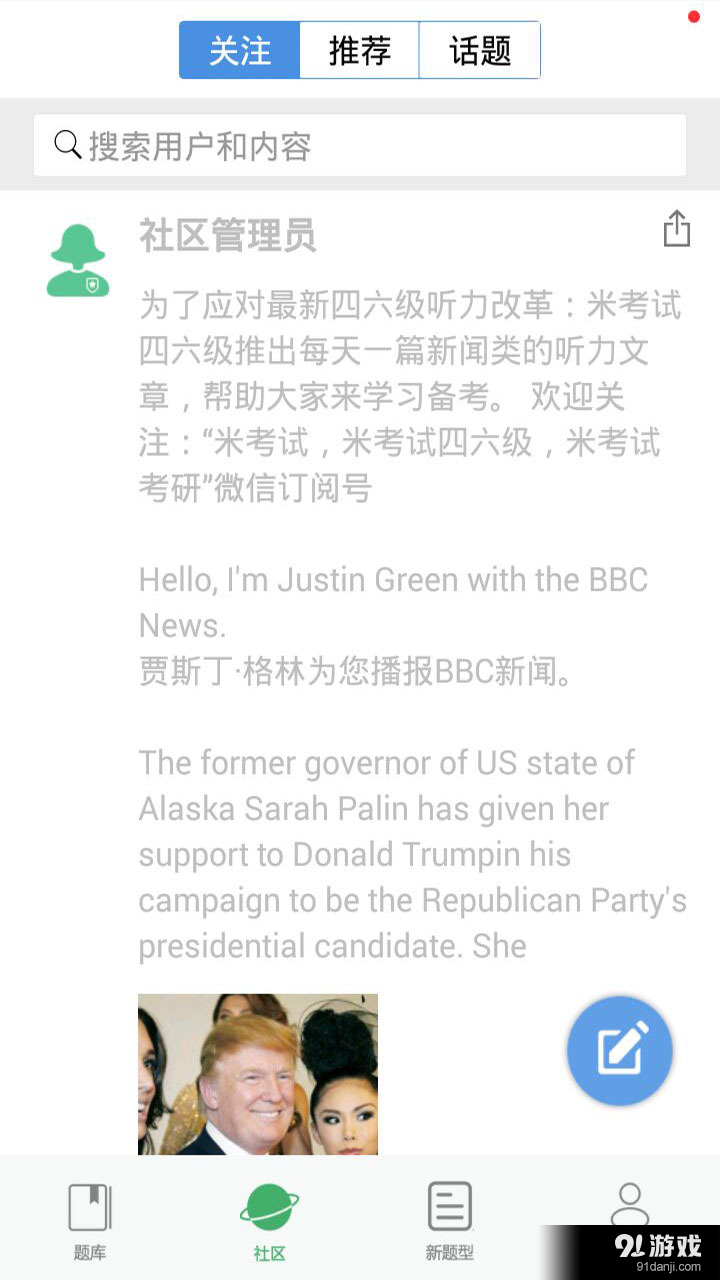Open the 社区管理员 green avatar
The height and width of the screenshot is (1280, 720).
[76, 258]
